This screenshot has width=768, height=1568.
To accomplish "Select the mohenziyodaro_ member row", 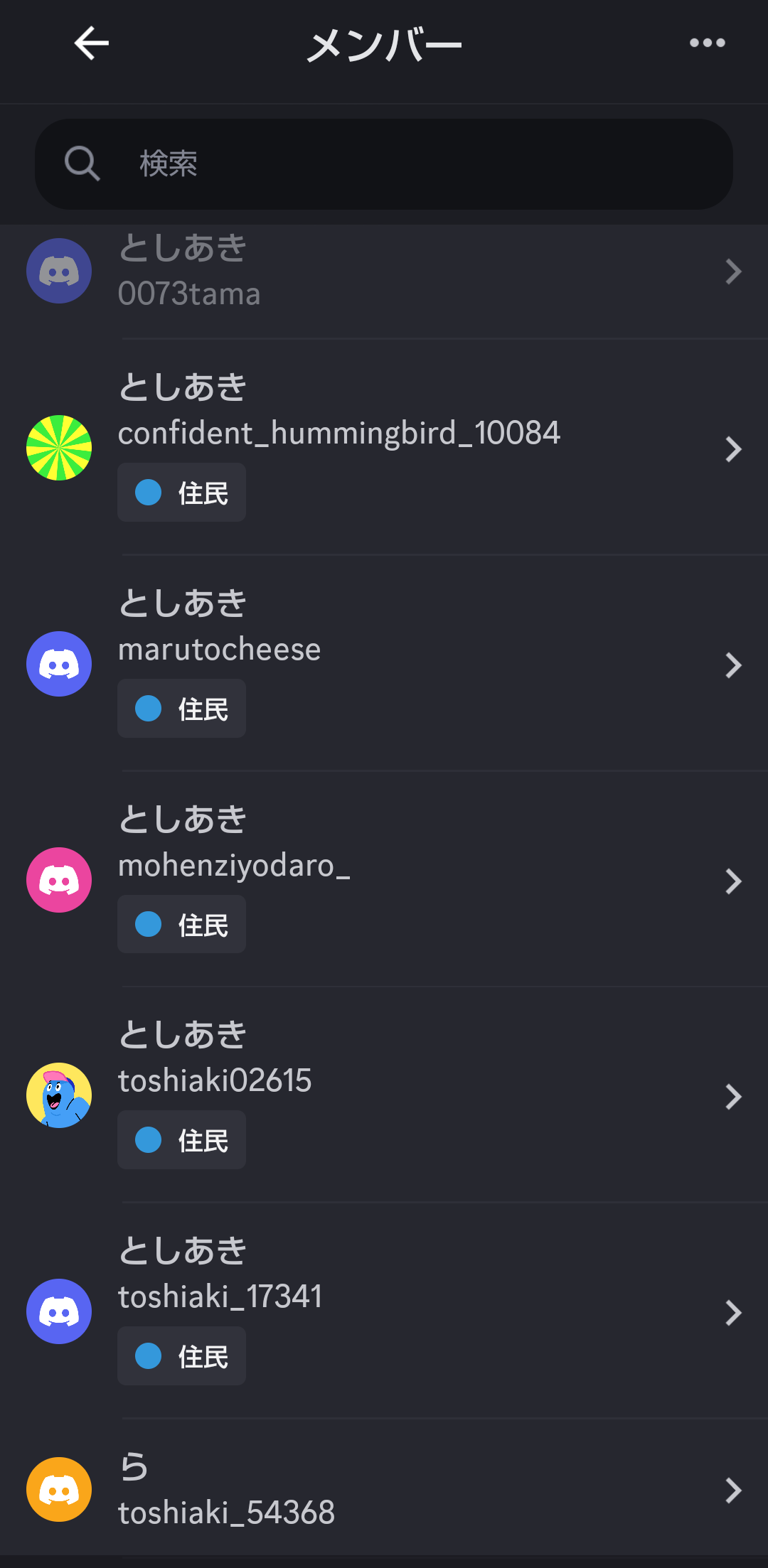I will [384, 880].
